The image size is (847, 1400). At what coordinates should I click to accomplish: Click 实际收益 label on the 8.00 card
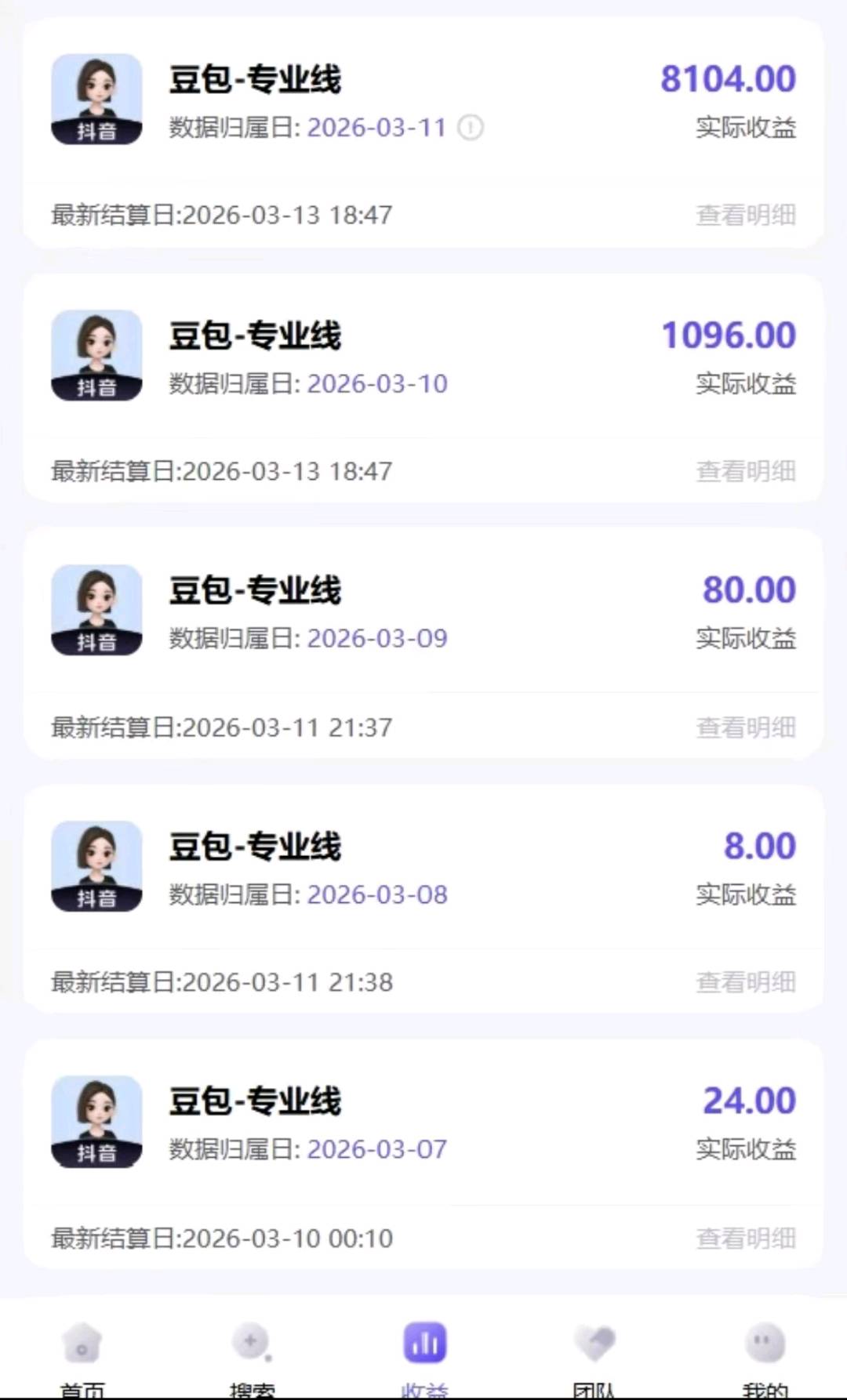(745, 893)
